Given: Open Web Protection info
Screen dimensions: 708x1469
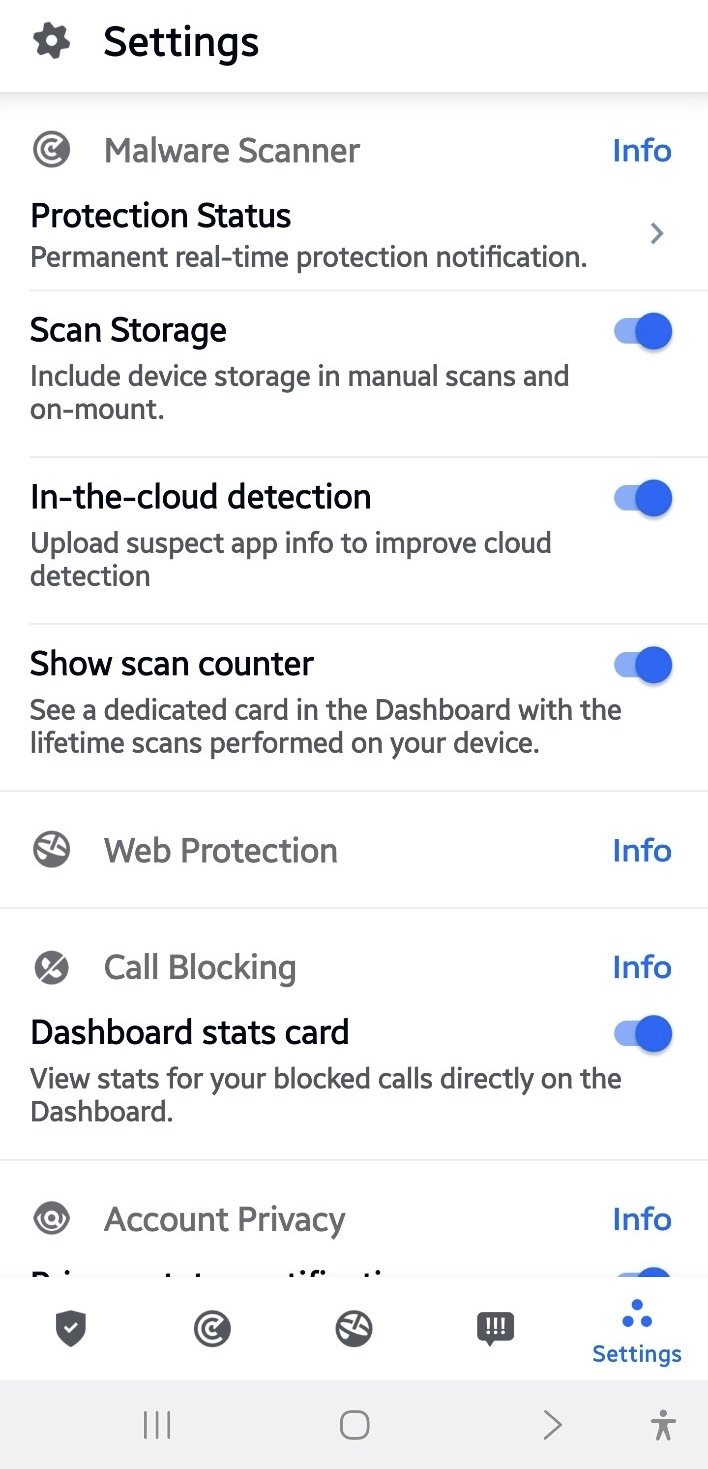Looking at the screenshot, I should pyautogui.click(x=641, y=850).
